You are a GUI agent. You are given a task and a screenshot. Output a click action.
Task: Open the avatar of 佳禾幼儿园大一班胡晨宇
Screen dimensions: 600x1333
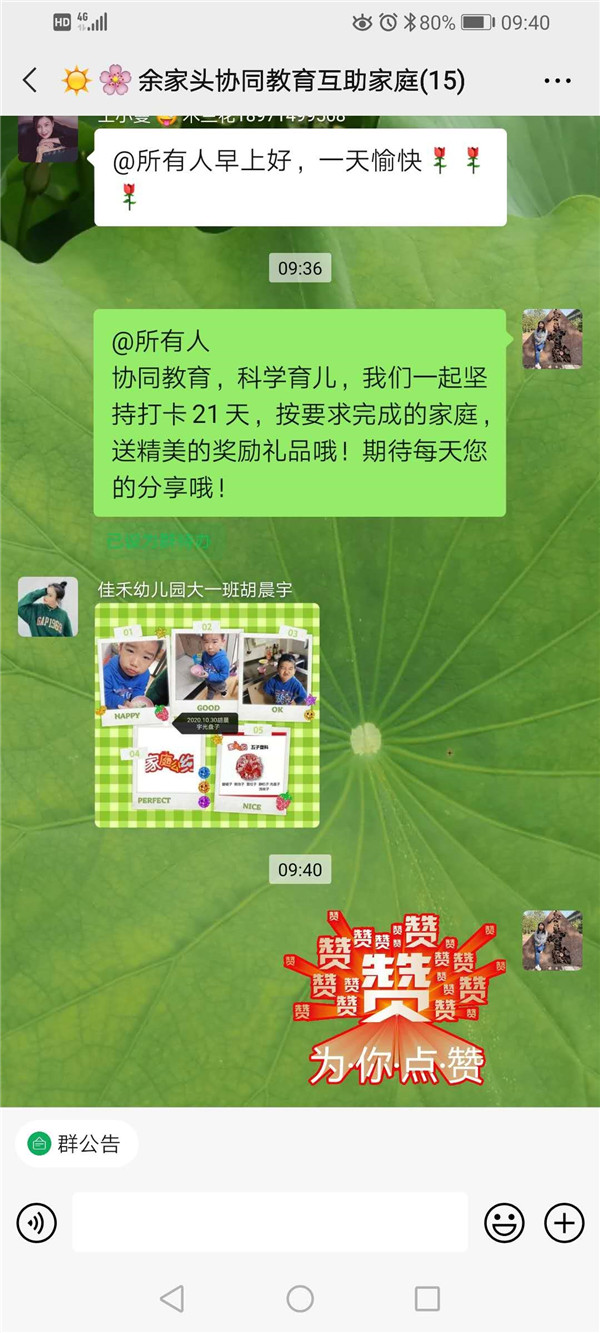[47, 606]
